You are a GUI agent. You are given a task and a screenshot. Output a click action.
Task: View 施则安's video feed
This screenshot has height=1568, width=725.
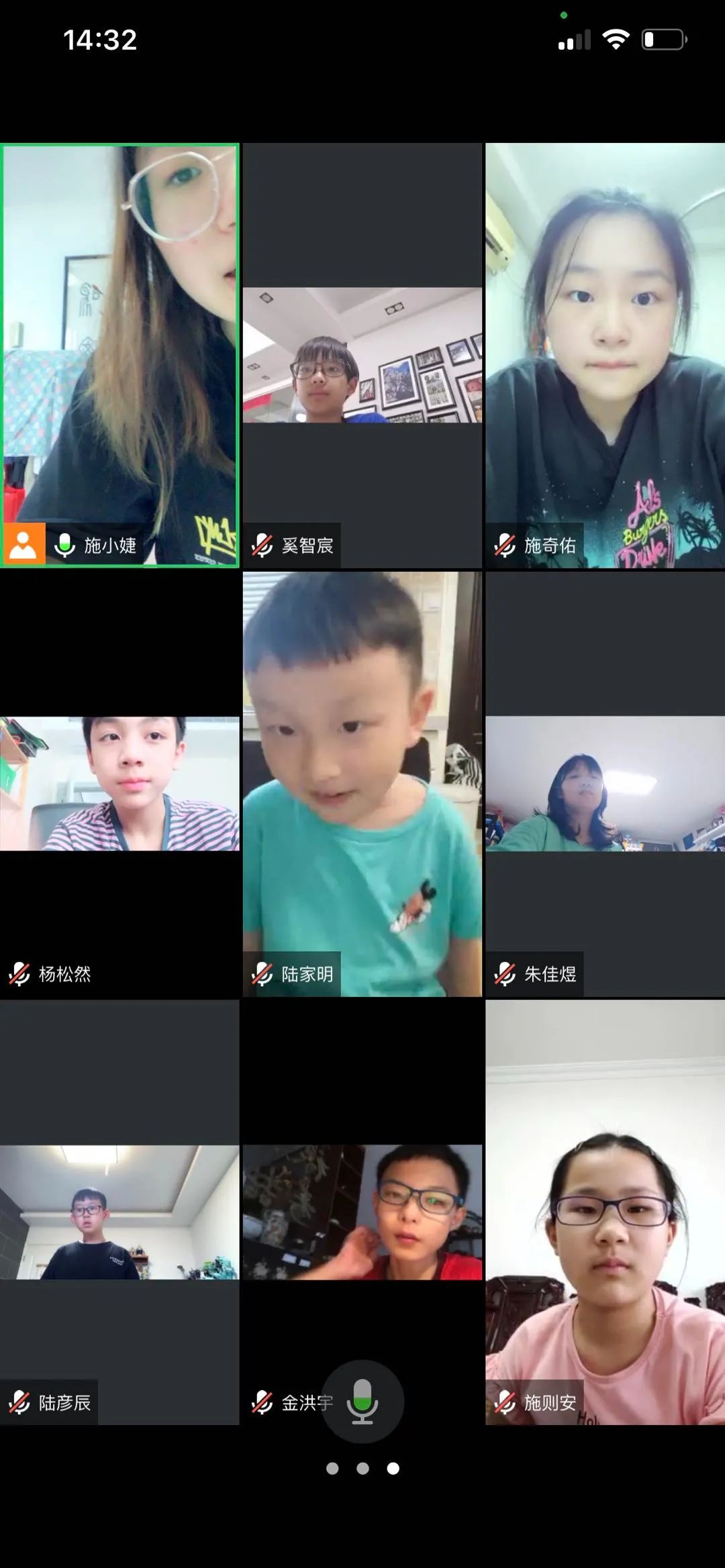[x=605, y=1212]
